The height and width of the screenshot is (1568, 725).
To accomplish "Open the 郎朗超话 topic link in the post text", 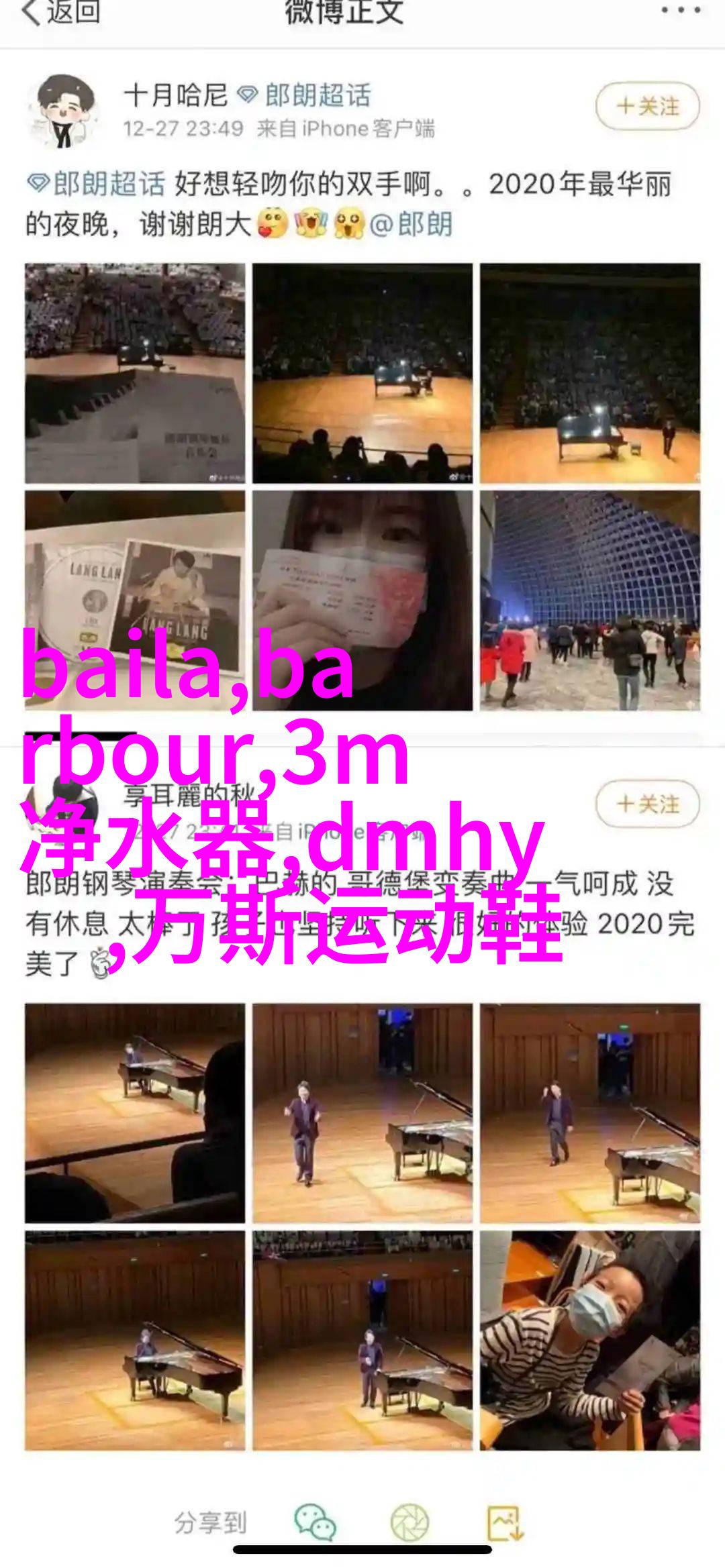I will point(97,183).
